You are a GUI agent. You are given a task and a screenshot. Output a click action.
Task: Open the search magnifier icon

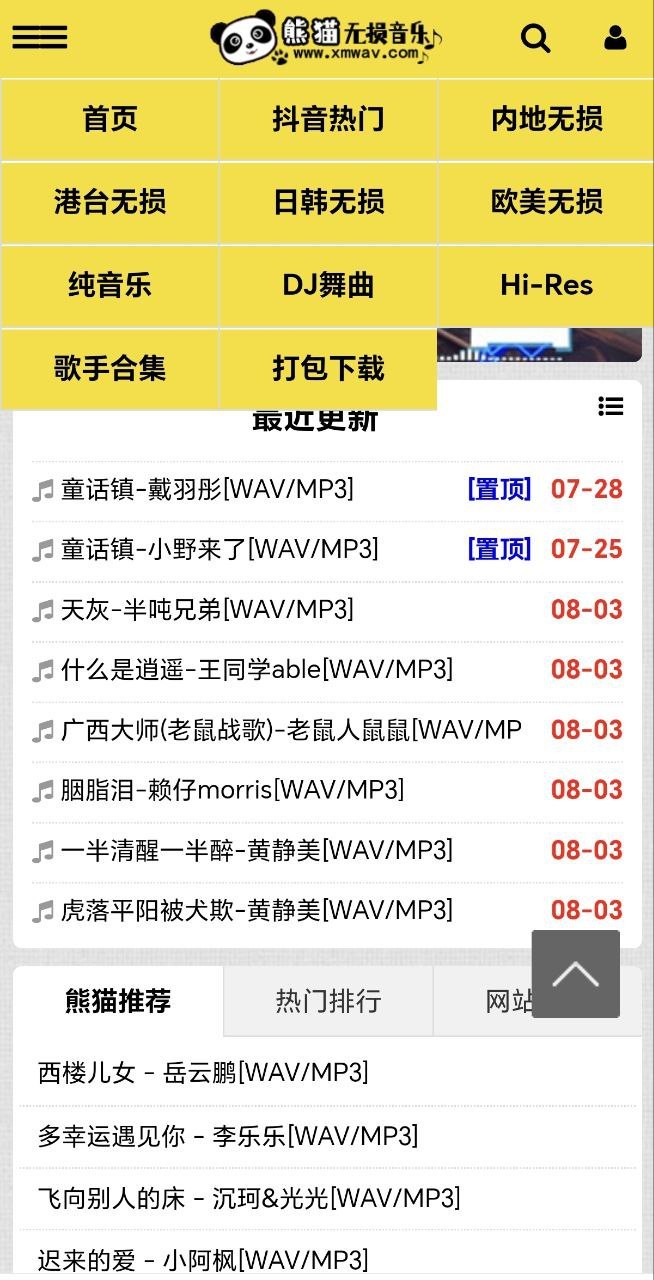pos(535,39)
